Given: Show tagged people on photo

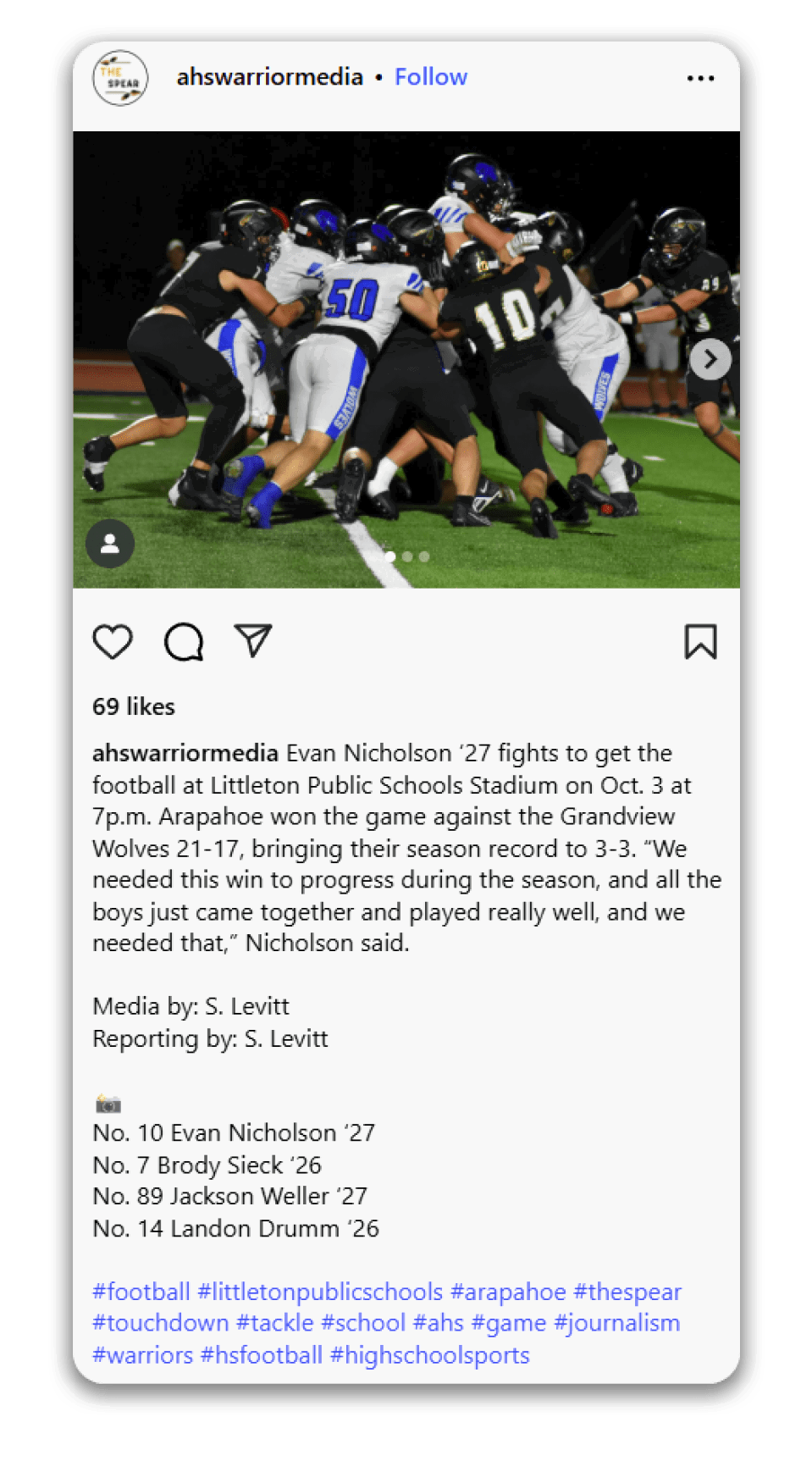Looking at the screenshot, I should pos(110,544).
